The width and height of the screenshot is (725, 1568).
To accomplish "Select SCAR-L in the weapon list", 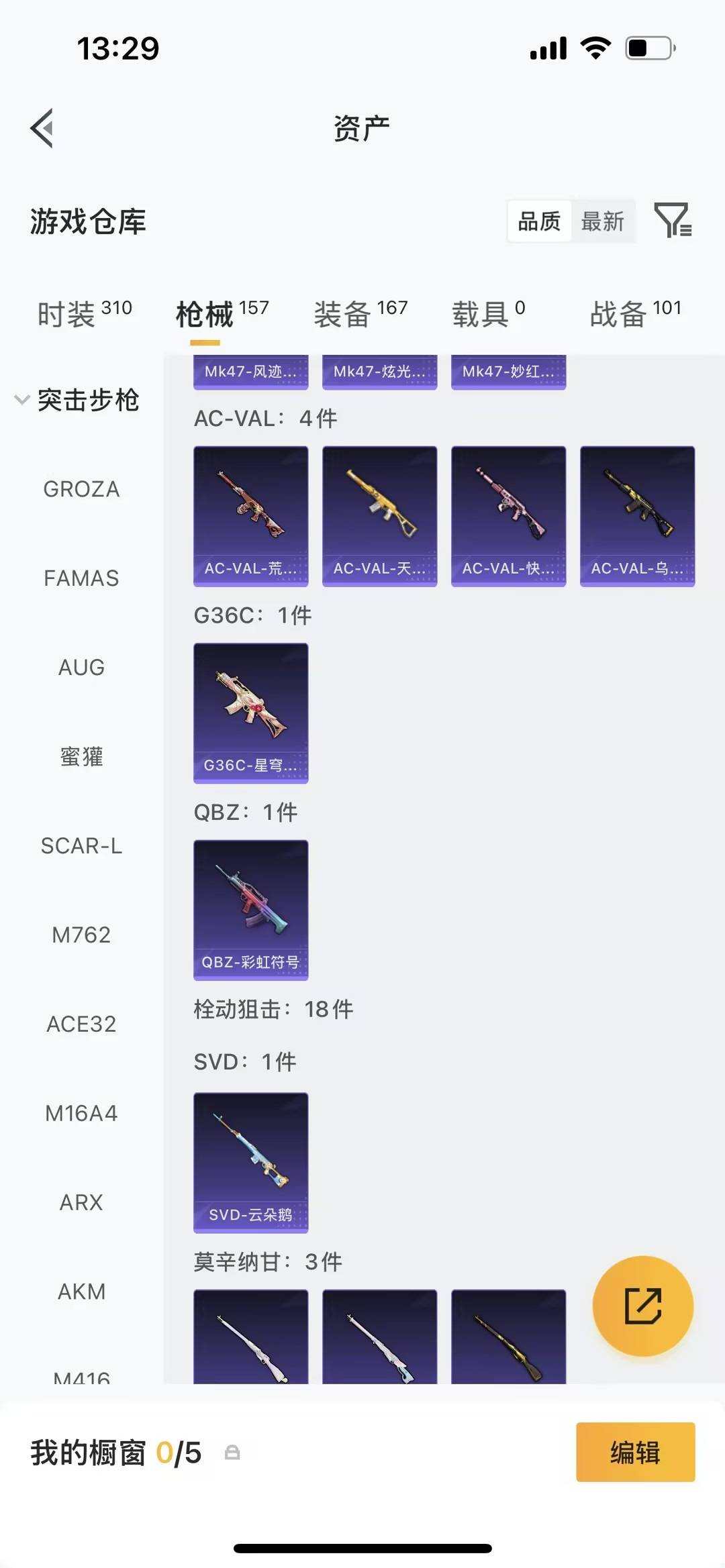I will coord(81,846).
